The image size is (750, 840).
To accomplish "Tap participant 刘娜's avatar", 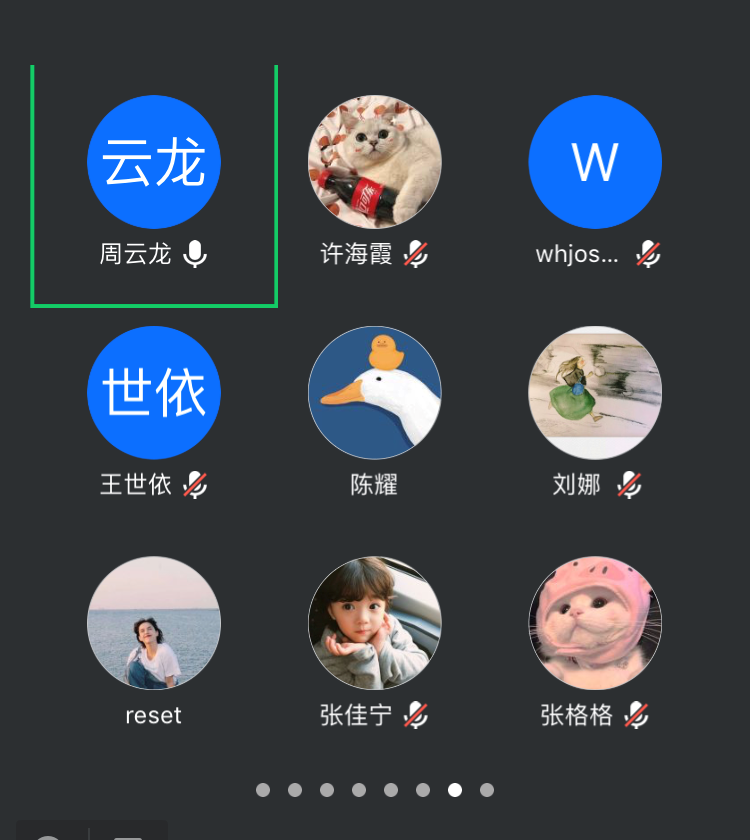I will [595, 393].
